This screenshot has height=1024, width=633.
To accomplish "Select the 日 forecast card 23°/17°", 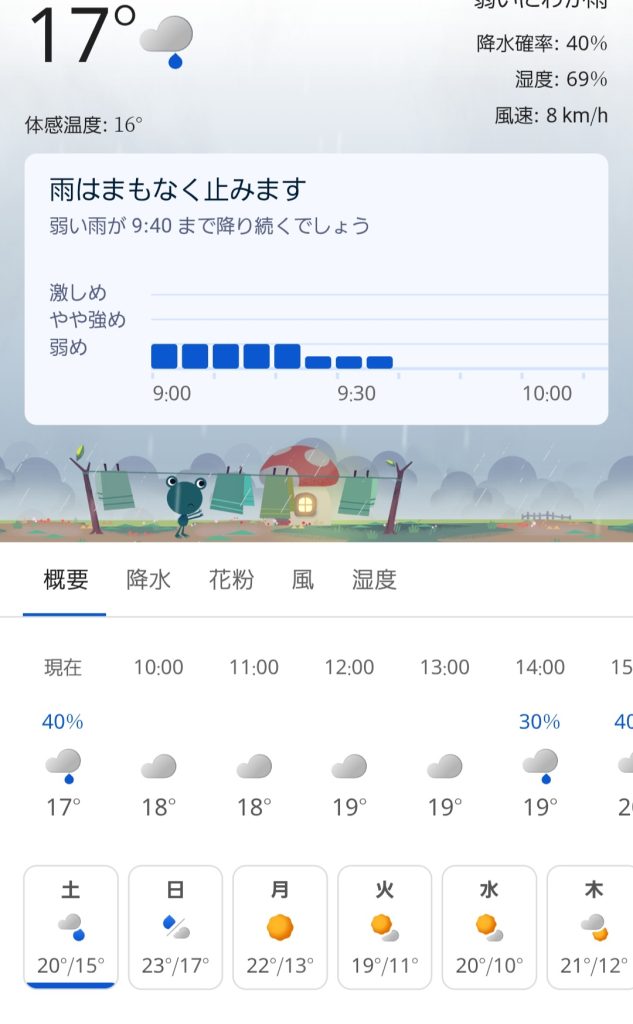I will (176, 926).
